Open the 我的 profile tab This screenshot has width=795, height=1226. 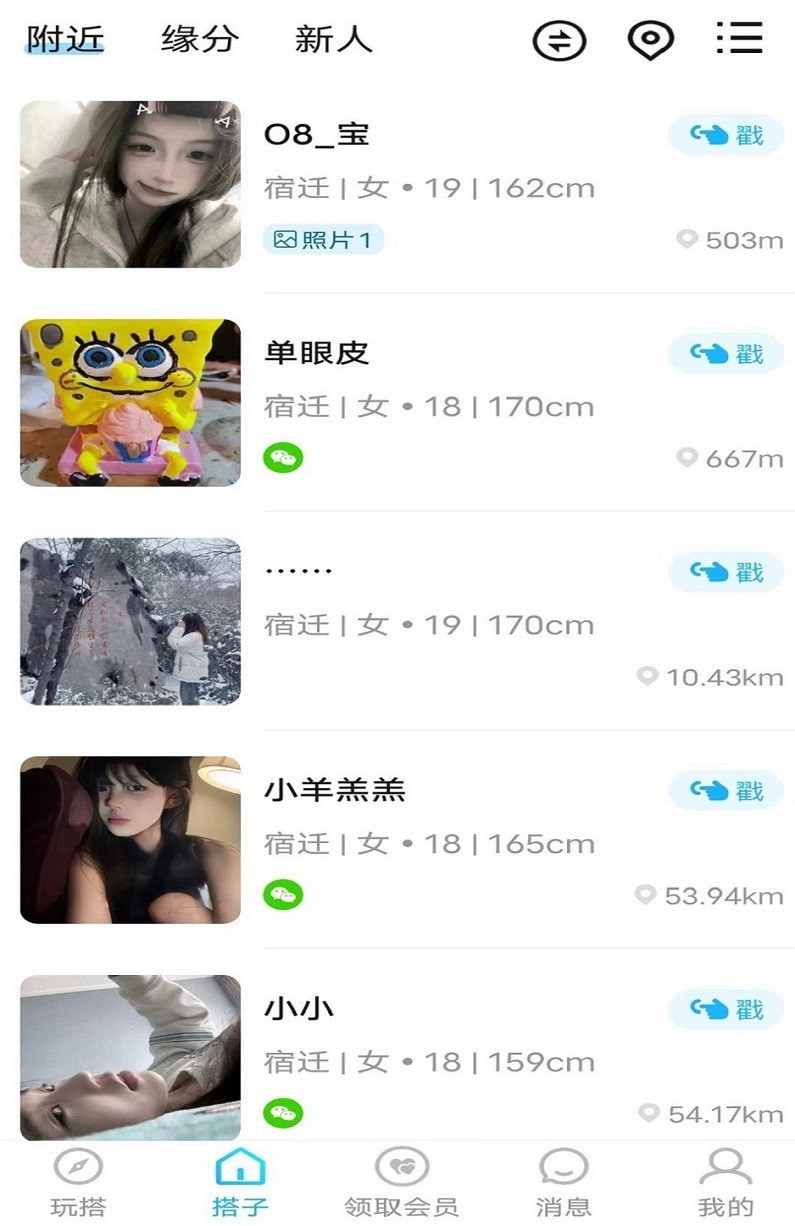pyautogui.click(x=725, y=1183)
